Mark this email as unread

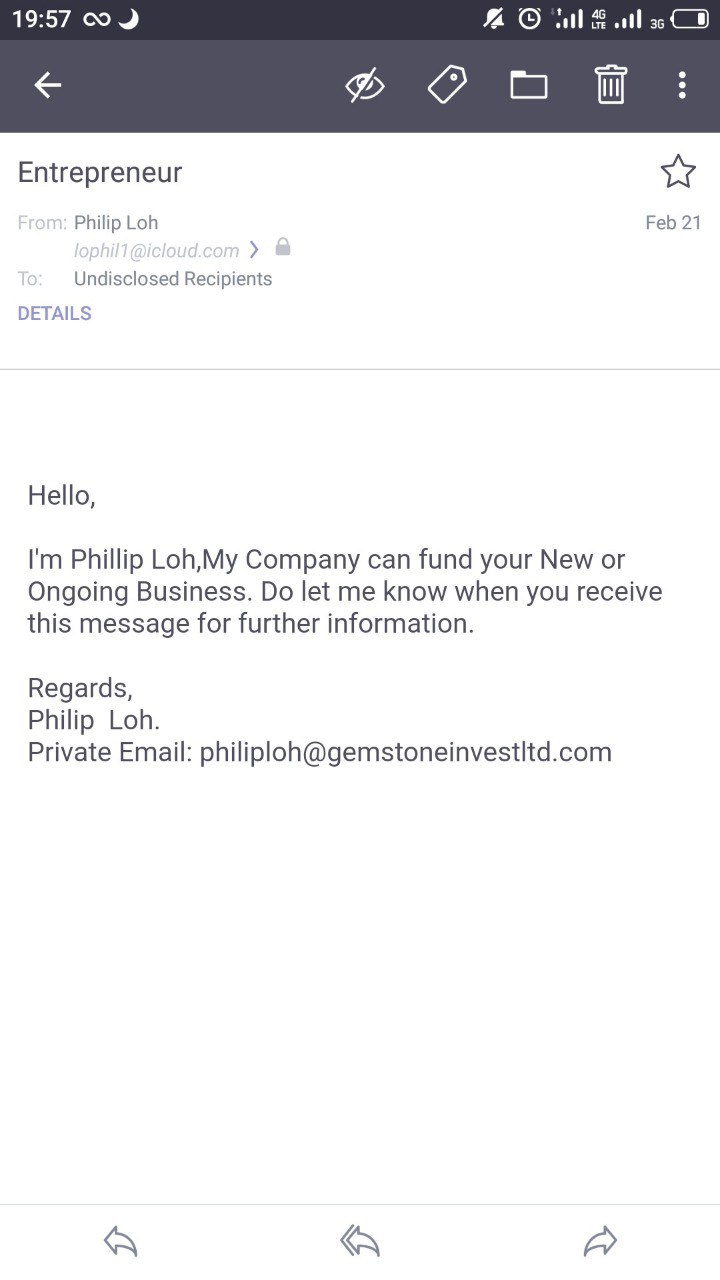tap(365, 86)
